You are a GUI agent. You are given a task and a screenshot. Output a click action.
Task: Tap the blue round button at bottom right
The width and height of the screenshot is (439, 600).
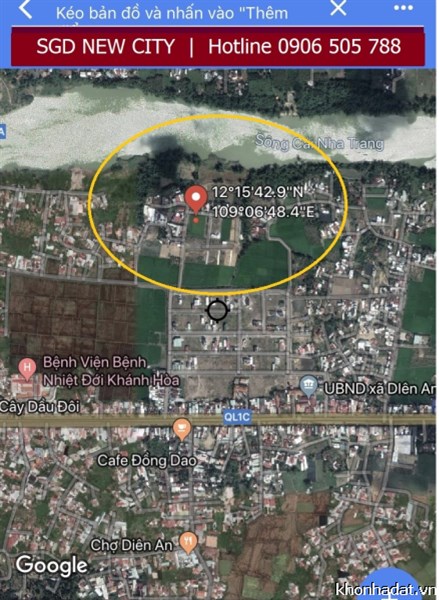point(388,585)
